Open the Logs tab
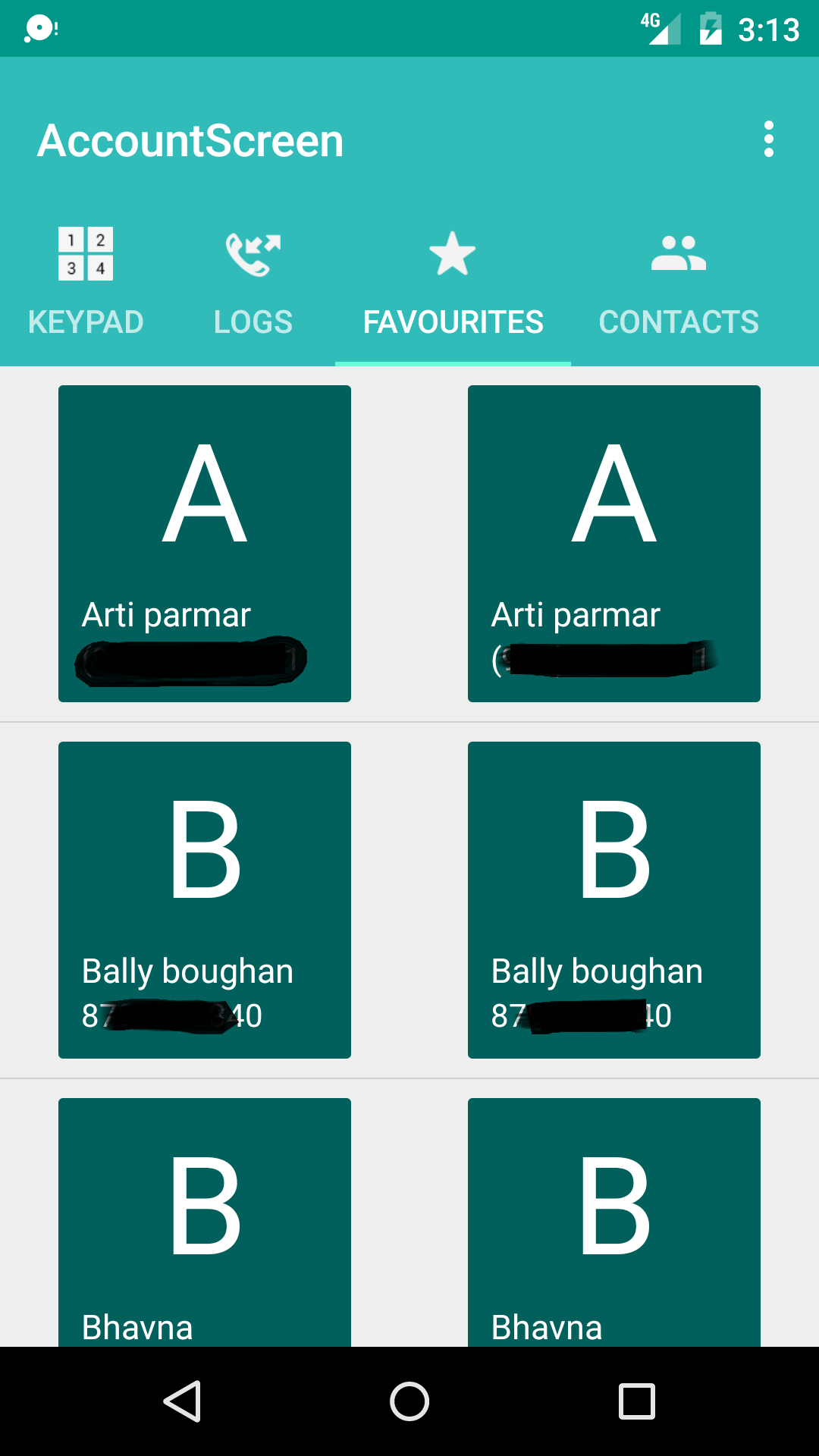The height and width of the screenshot is (1456, 819). pos(253,282)
